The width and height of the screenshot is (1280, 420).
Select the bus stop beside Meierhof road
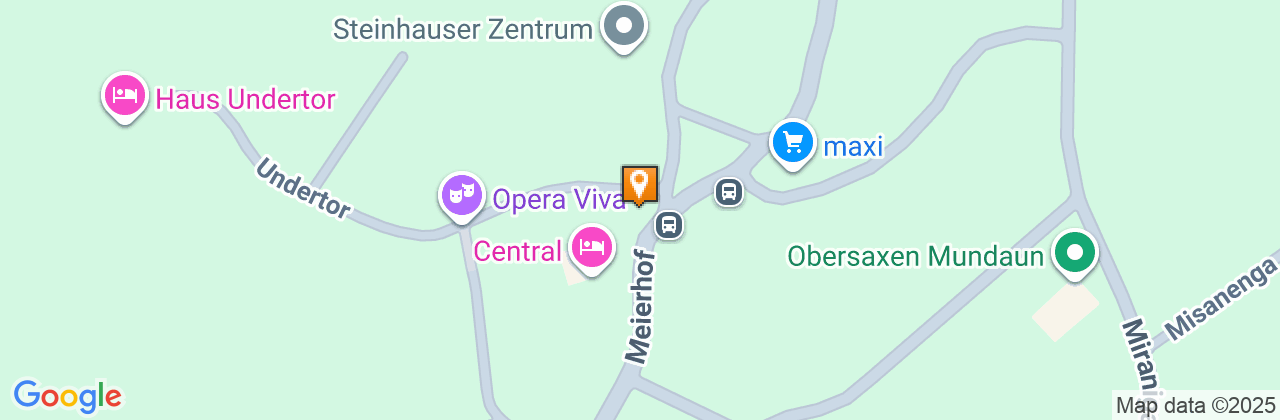pyautogui.click(x=669, y=225)
